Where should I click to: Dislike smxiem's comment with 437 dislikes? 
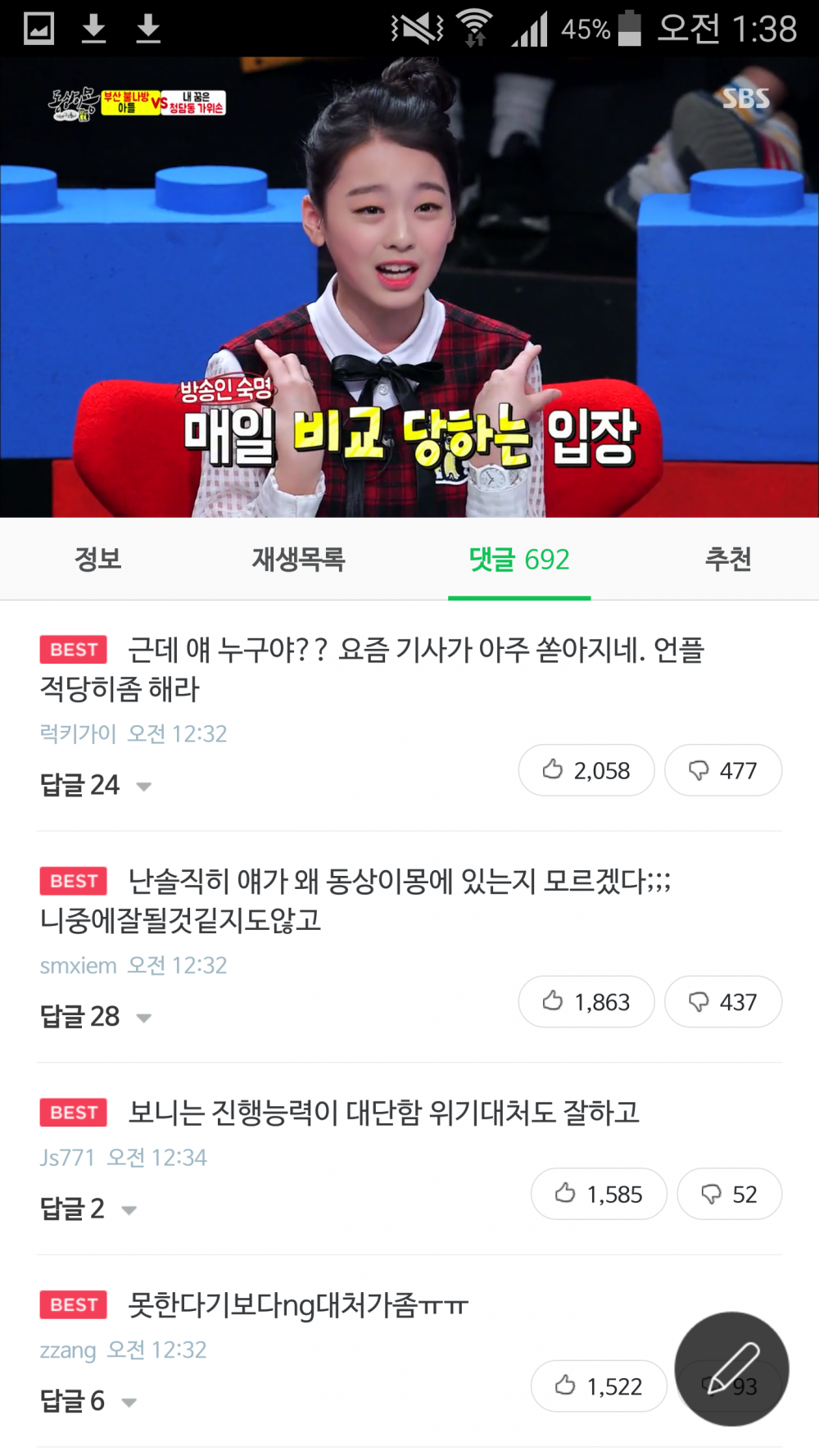723,1002
